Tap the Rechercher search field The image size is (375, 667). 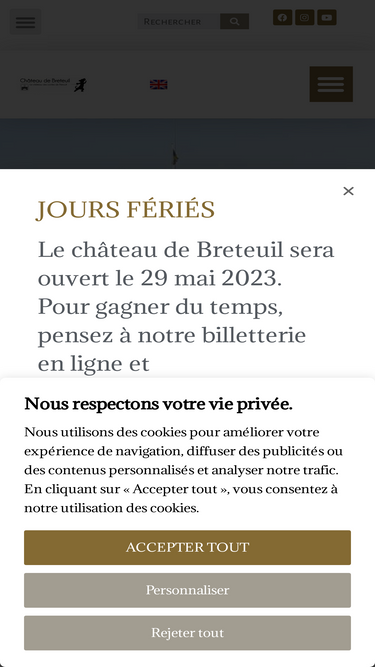point(178,21)
